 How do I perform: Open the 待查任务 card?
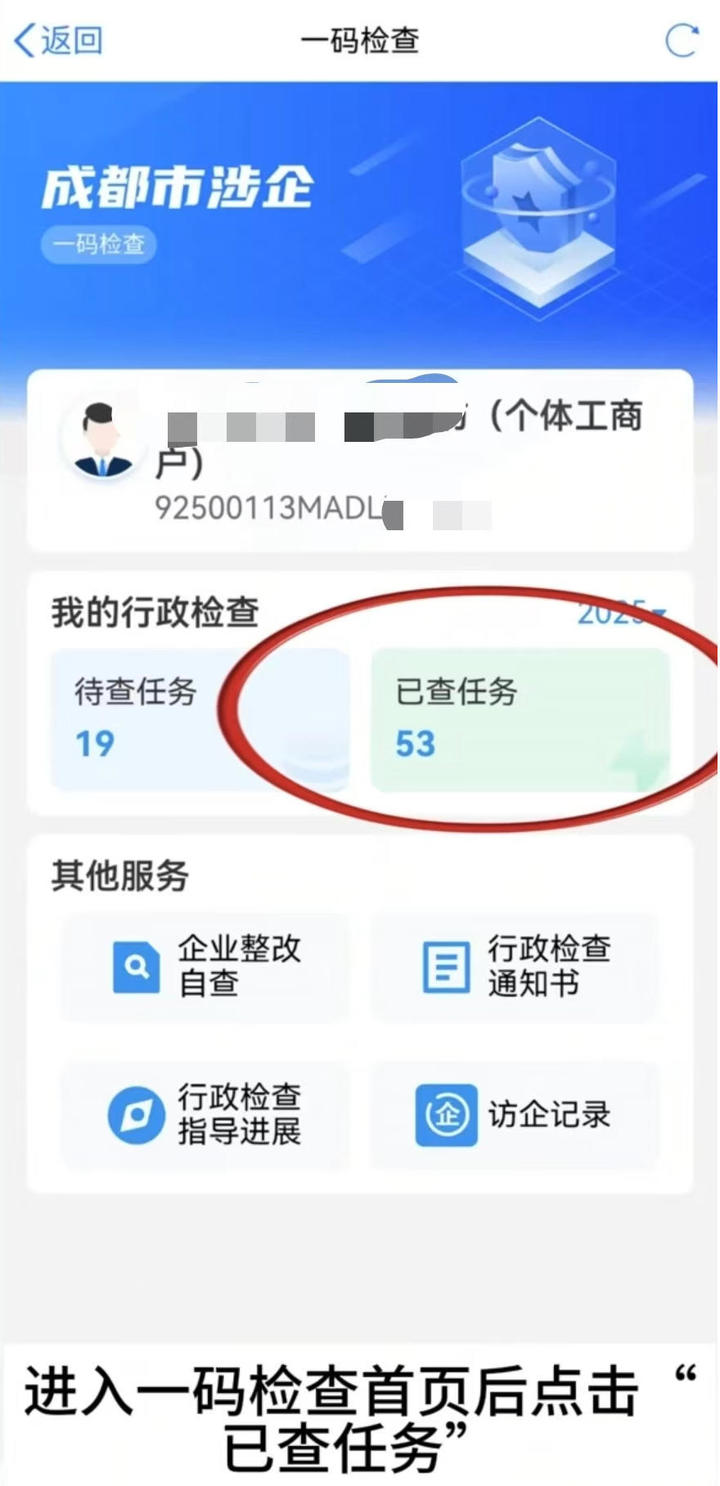click(x=200, y=720)
